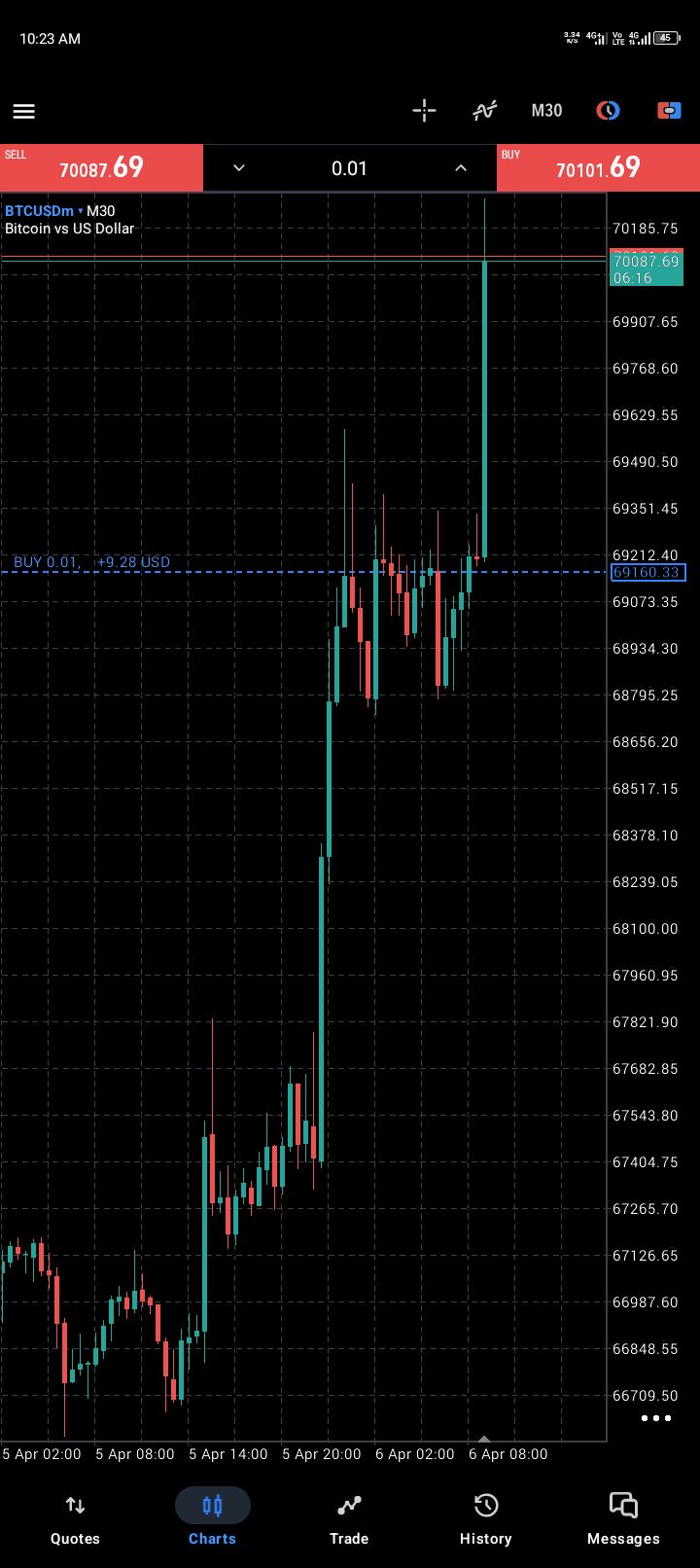Open the hamburger side menu
This screenshot has height=1568, width=700.
24,111
